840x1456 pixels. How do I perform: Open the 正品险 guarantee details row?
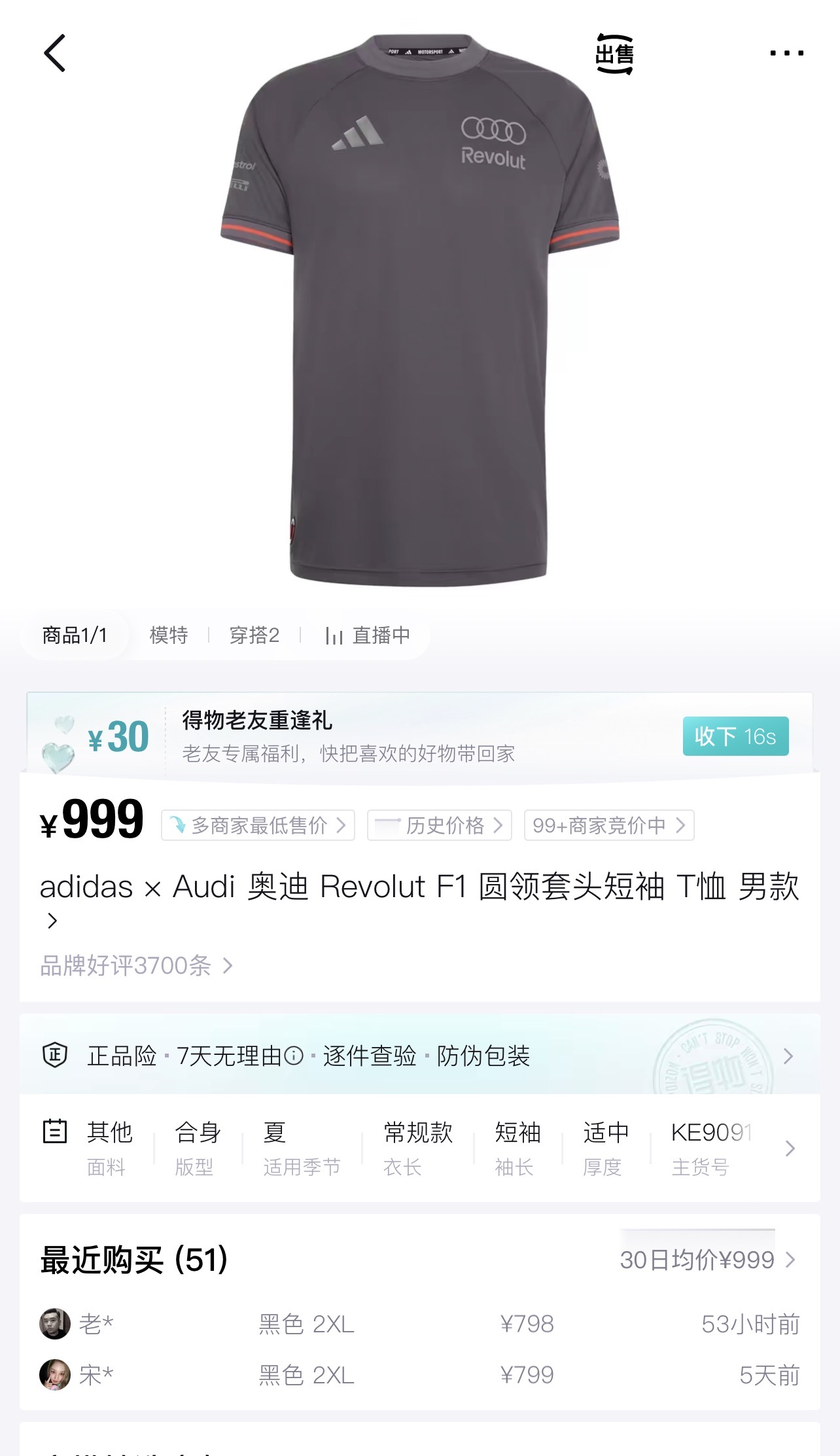click(x=420, y=1056)
